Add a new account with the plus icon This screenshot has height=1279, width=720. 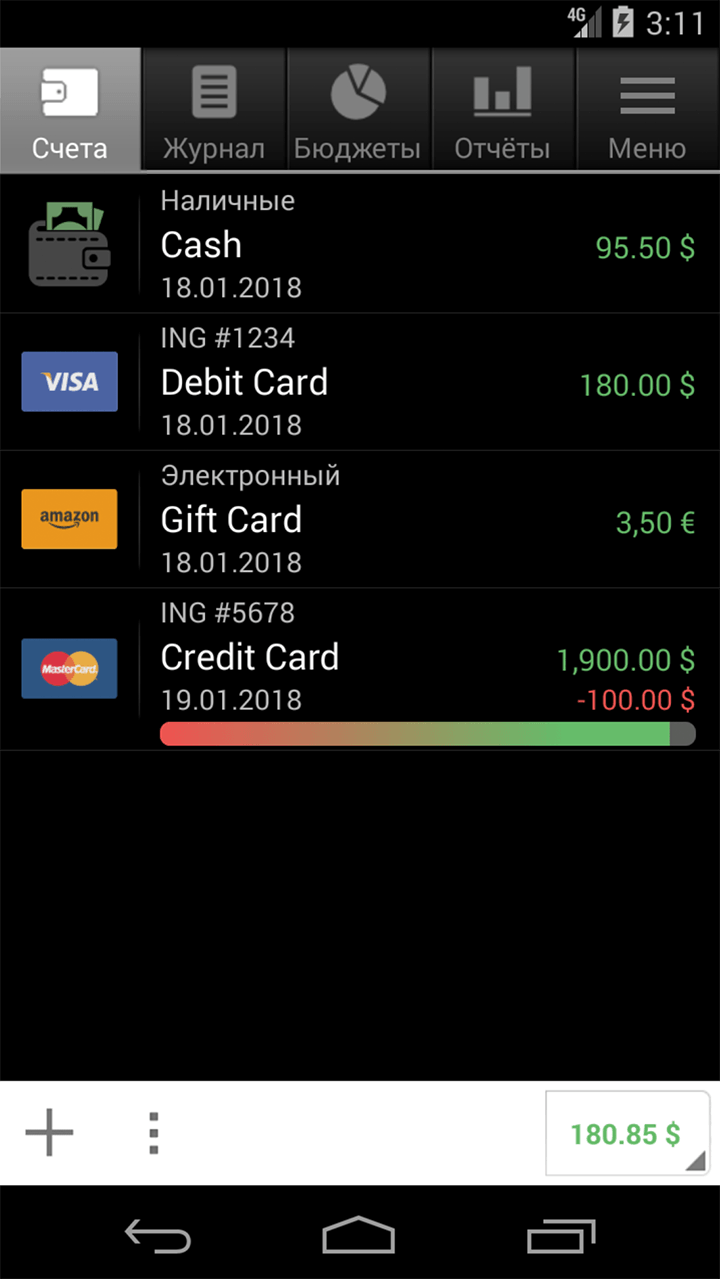pos(49,1133)
